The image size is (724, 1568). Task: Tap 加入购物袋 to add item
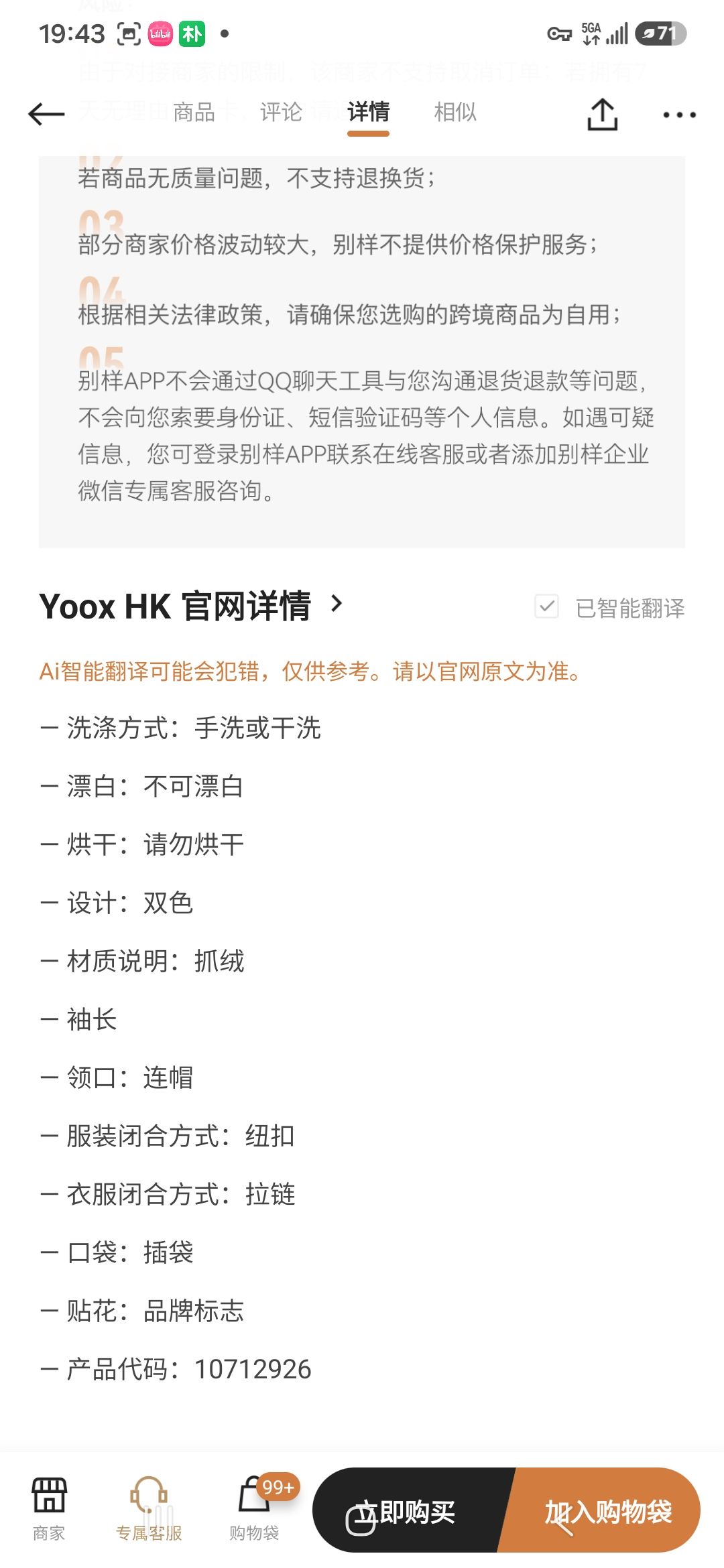coord(603,1511)
